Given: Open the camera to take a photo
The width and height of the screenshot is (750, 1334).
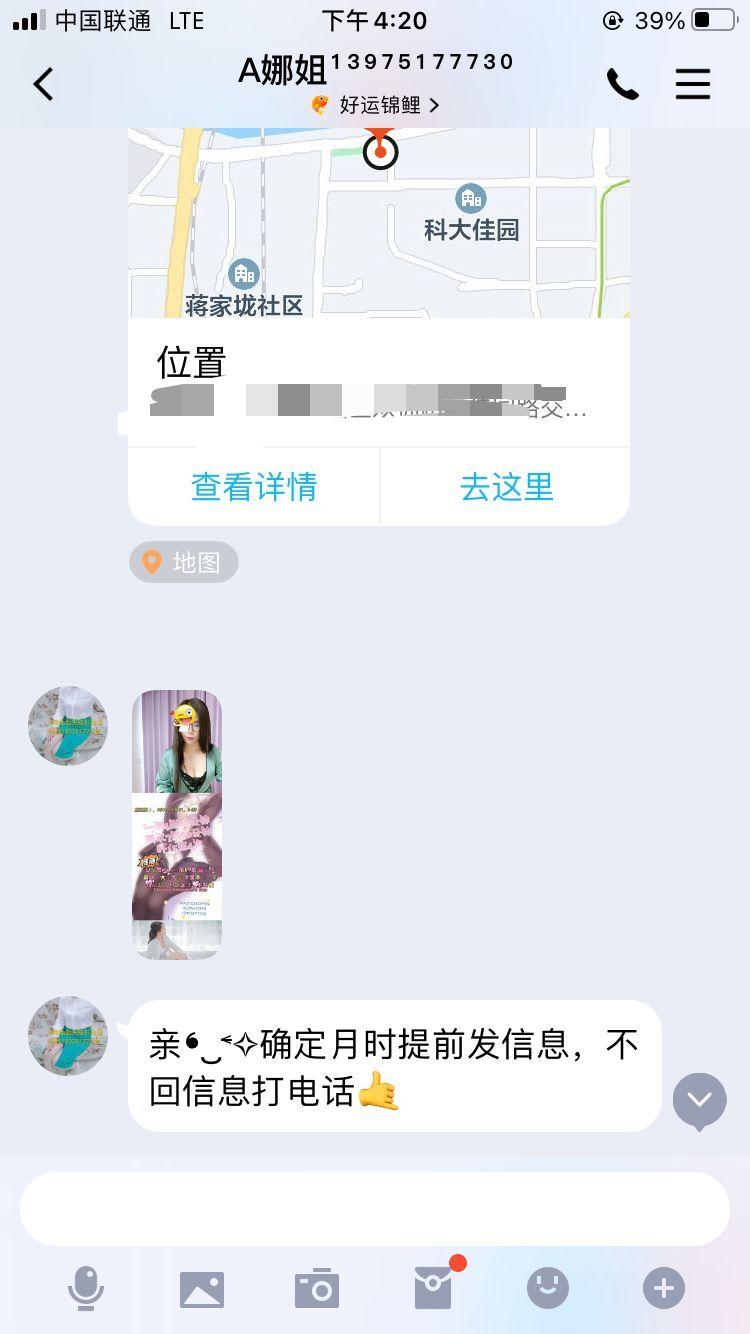Looking at the screenshot, I should point(317,1289).
